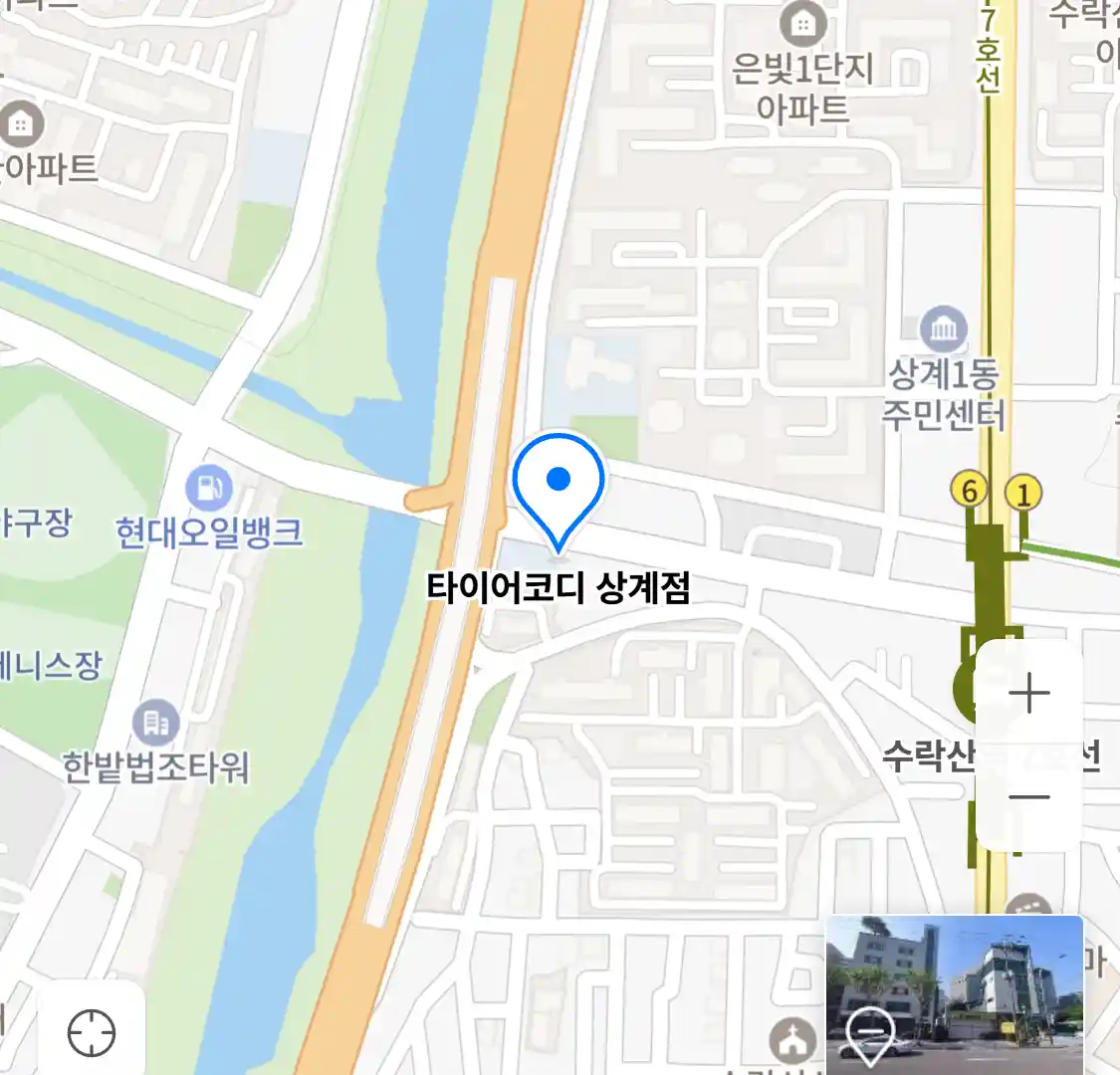This screenshot has width=1120, height=1075.
Task: Select the 현대오일뱅크 gas station marker
Action: tap(209, 488)
